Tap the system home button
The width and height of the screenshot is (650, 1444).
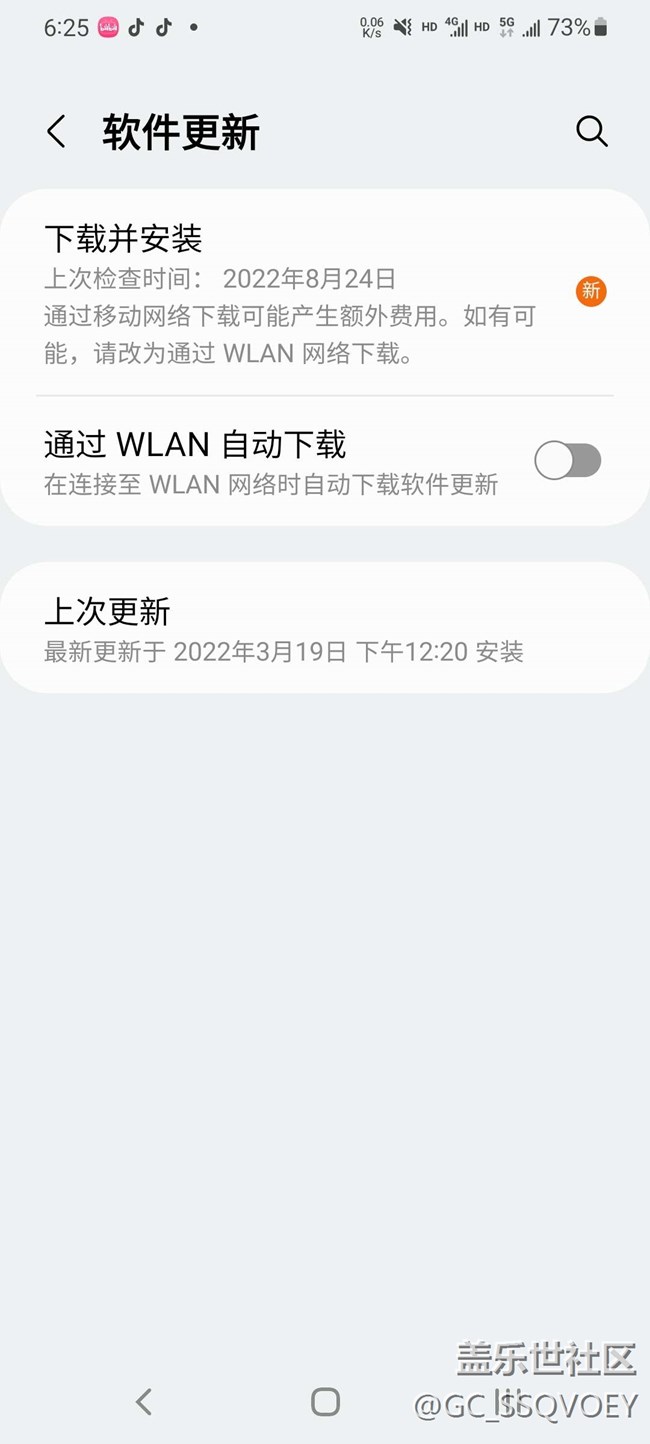[325, 1401]
